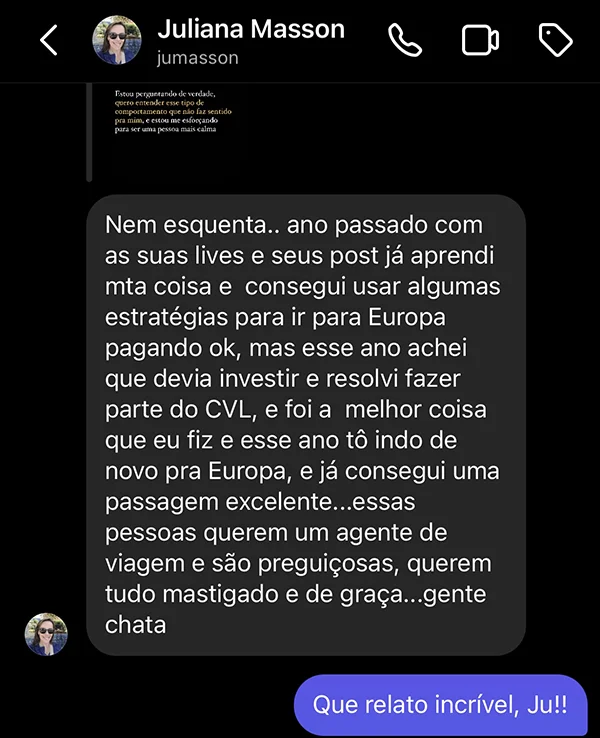Image resolution: width=600 pixels, height=738 pixels.
Task: Open Juliana Masson's profile from header
Action: (250, 41)
